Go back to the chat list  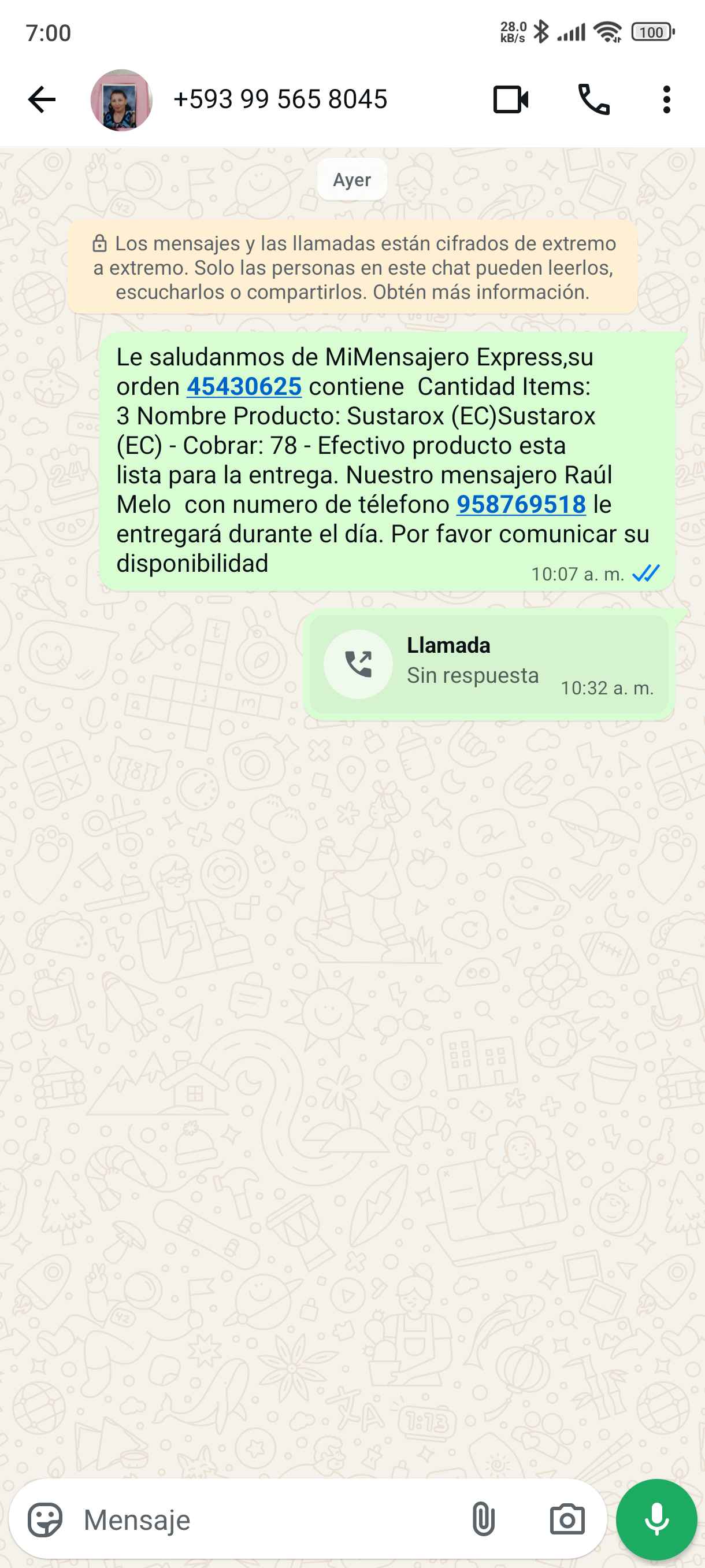coord(42,100)
